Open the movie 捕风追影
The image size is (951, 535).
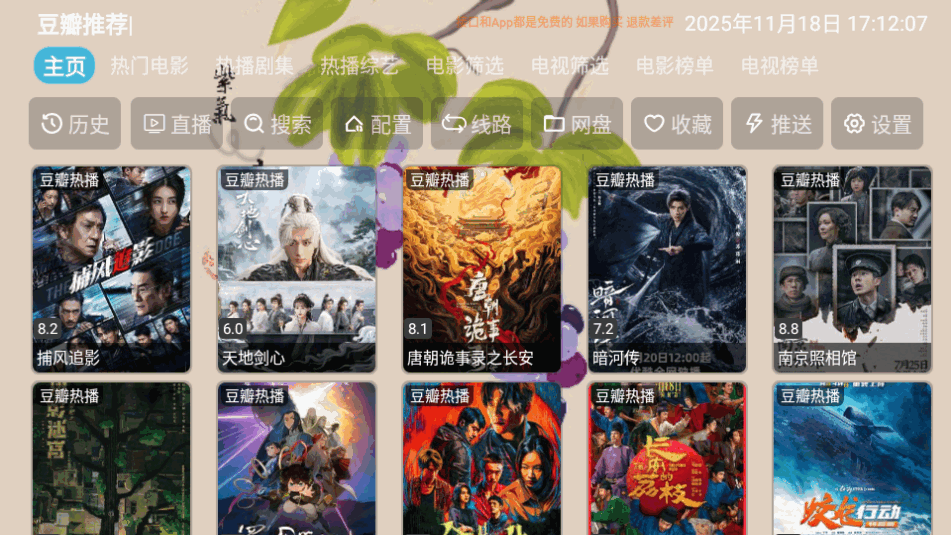tap(111, 269)
